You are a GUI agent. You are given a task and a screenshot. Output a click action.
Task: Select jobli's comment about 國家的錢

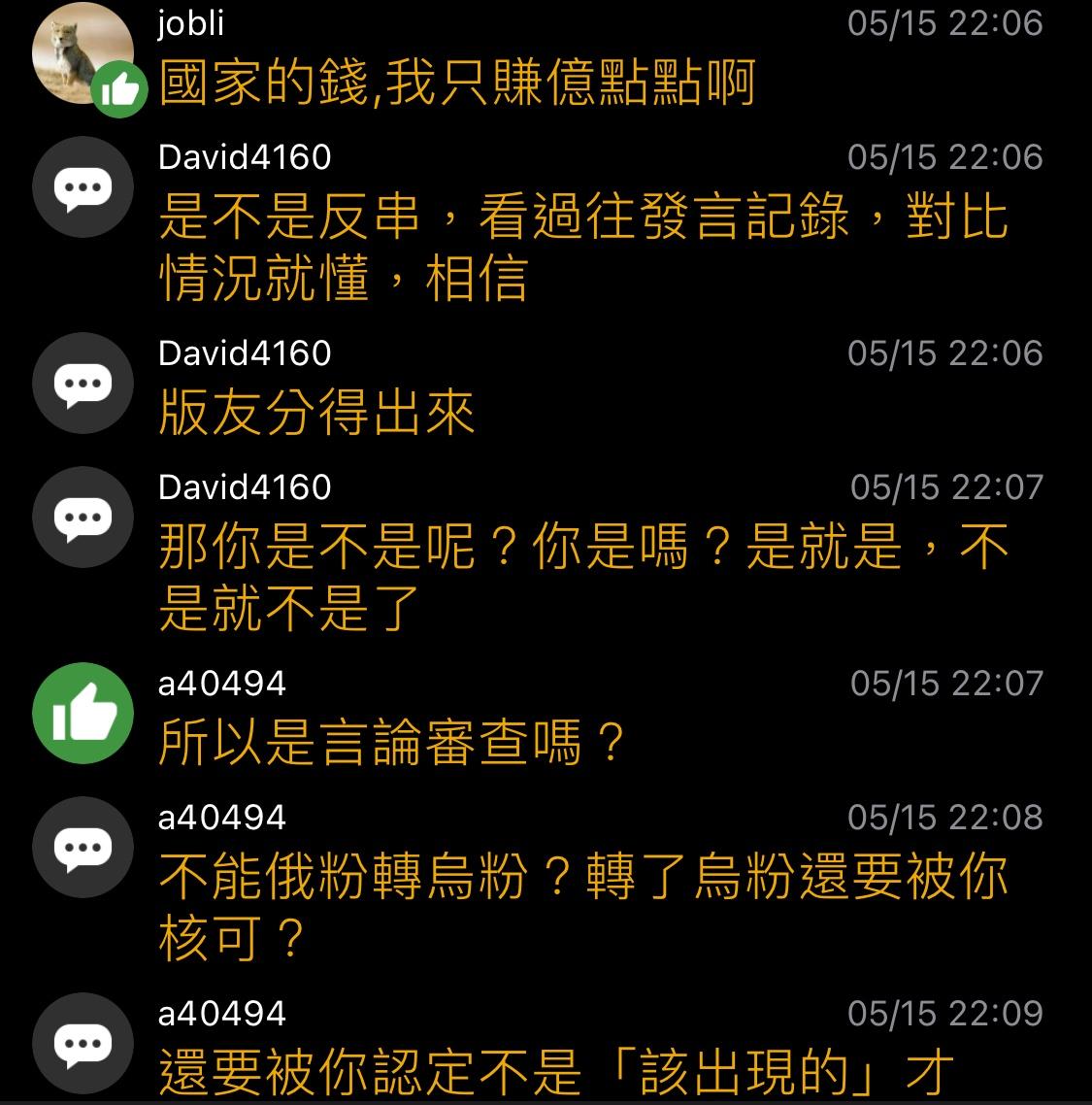456,84
